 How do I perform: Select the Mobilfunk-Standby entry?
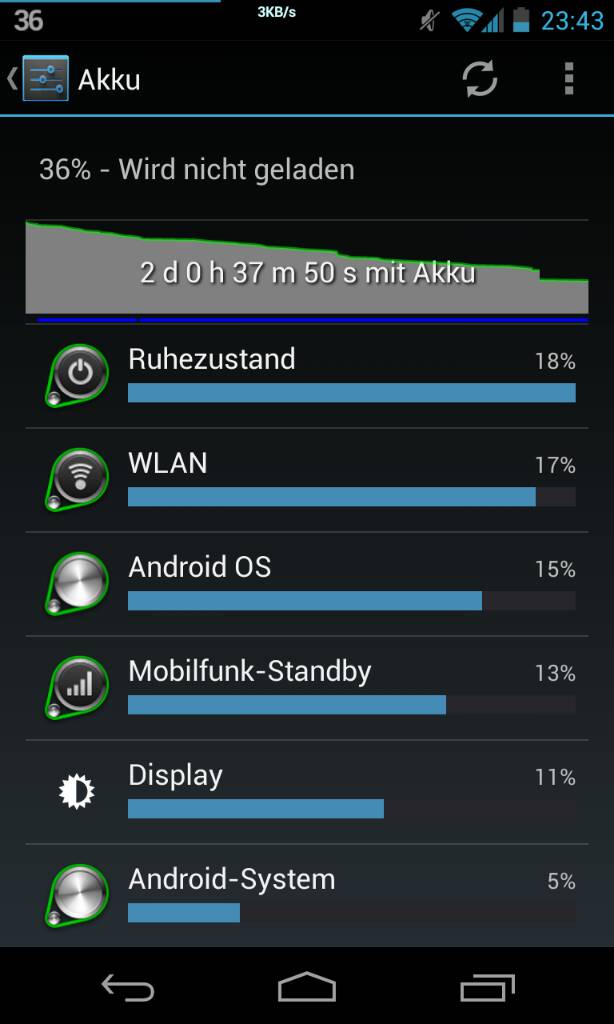pyautogui.click(x=307, y=688)
